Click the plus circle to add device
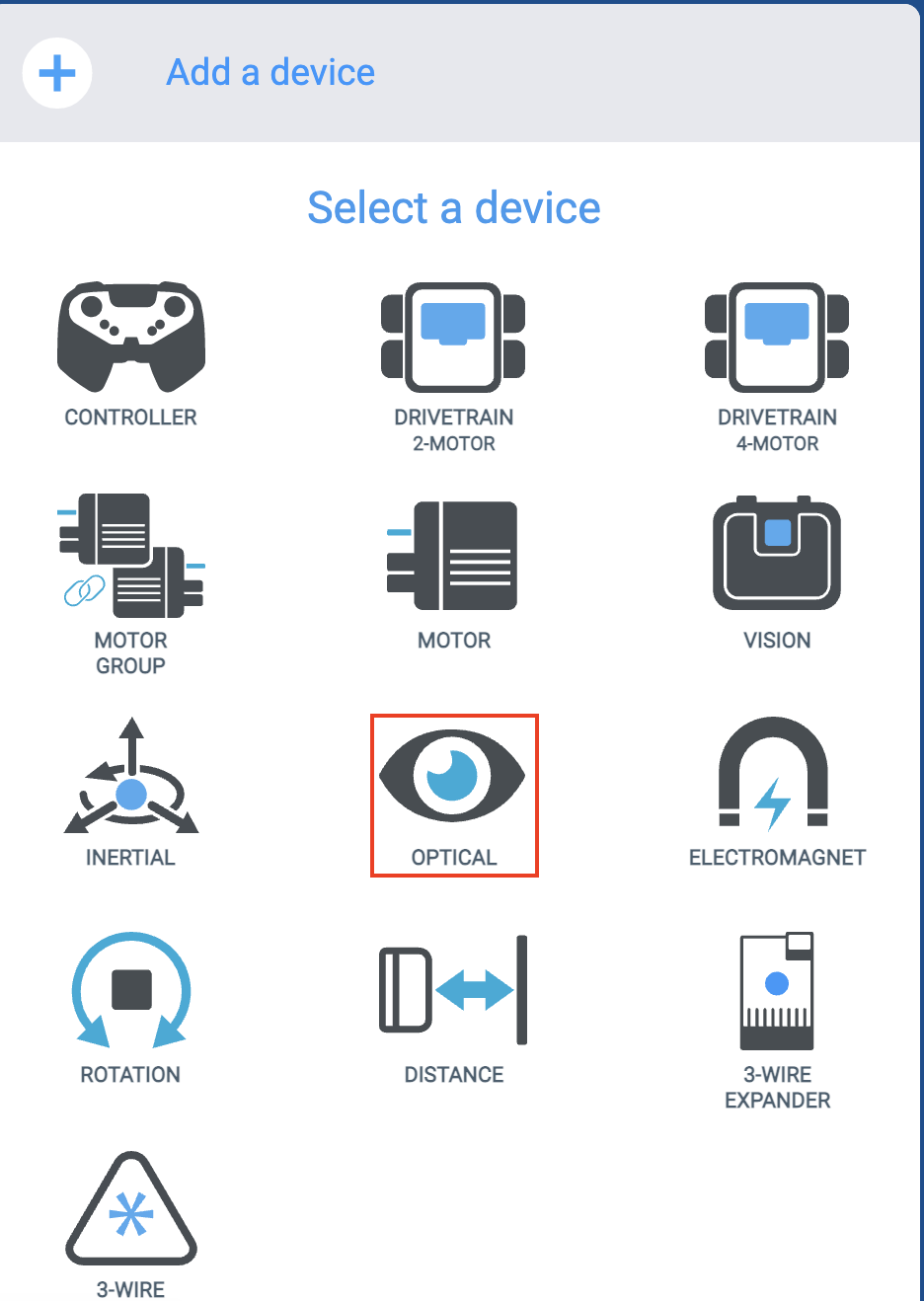 coord(56,73)
